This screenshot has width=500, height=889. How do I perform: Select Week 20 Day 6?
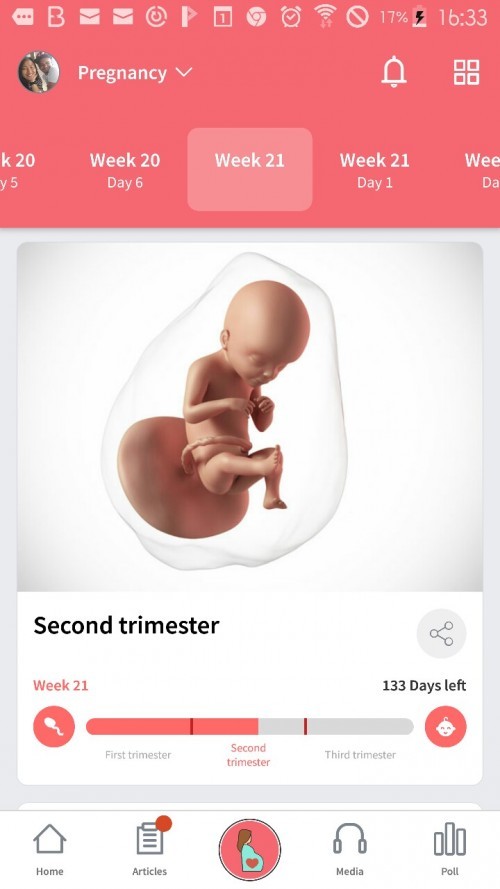(125, 170)
